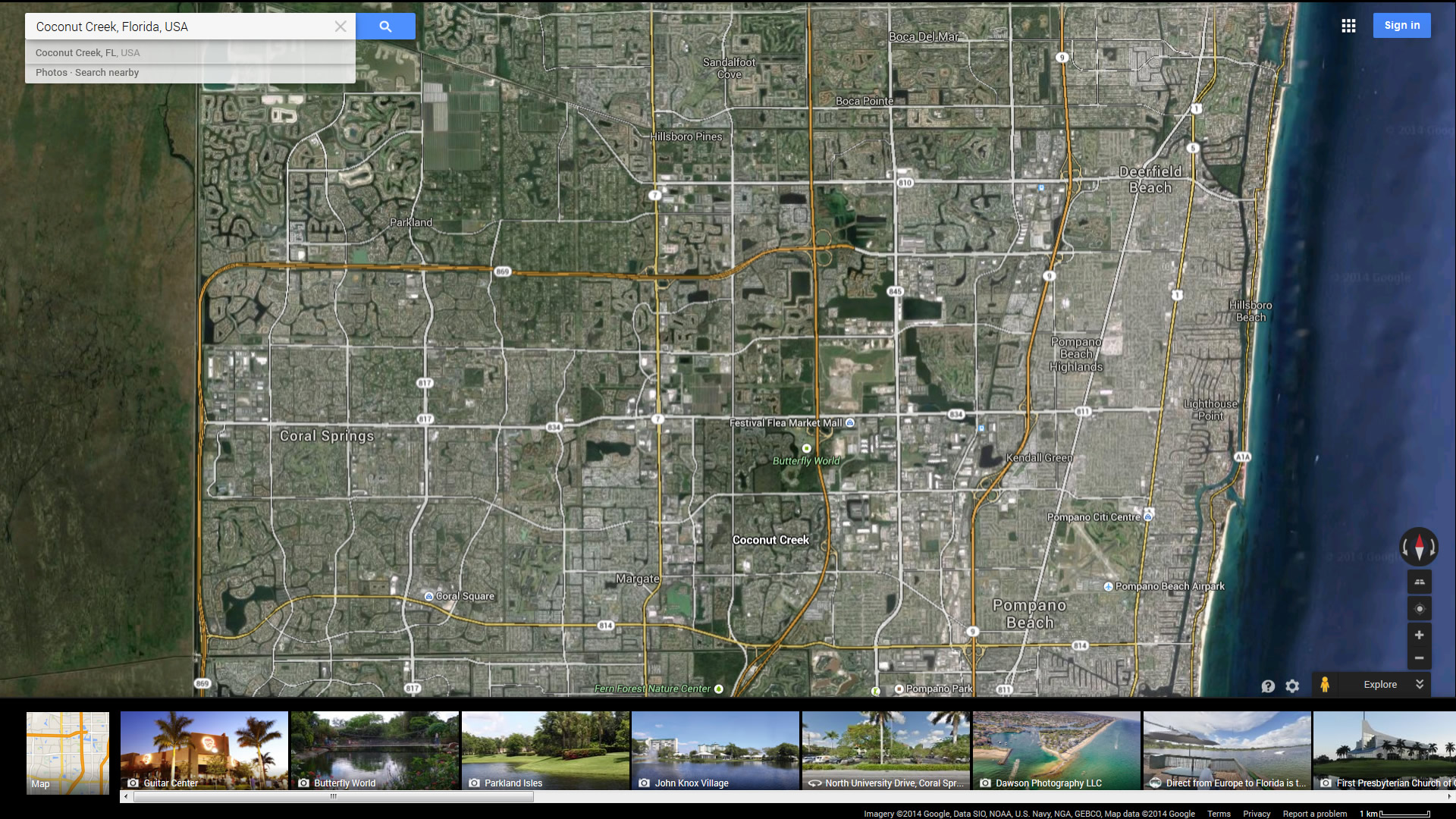Image resolution: width=1456 pixels, height=819 pixels.
Task: Open Butterfly World photo
Action: coord(375,751)
